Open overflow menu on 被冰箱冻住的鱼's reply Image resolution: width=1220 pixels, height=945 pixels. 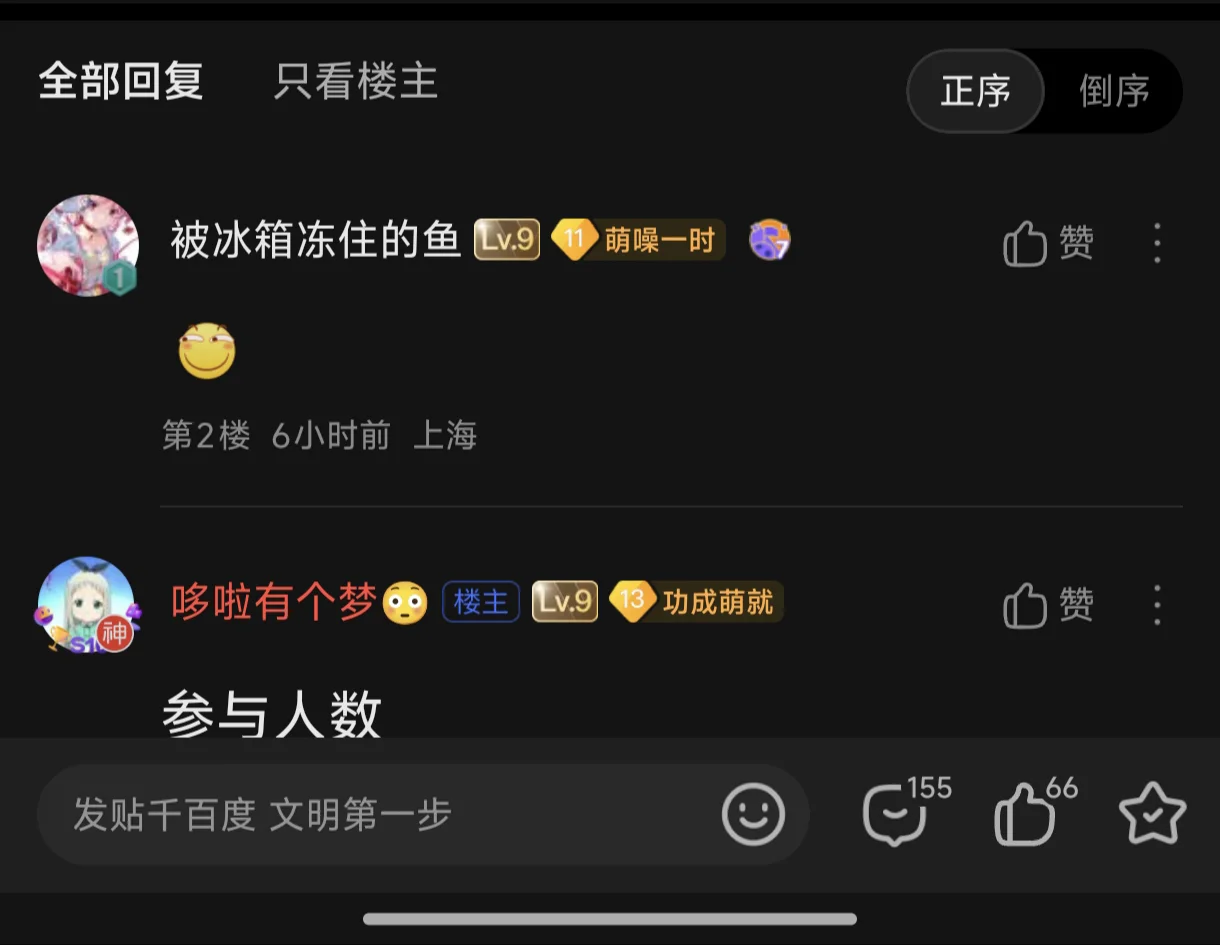coord(1157,243)
